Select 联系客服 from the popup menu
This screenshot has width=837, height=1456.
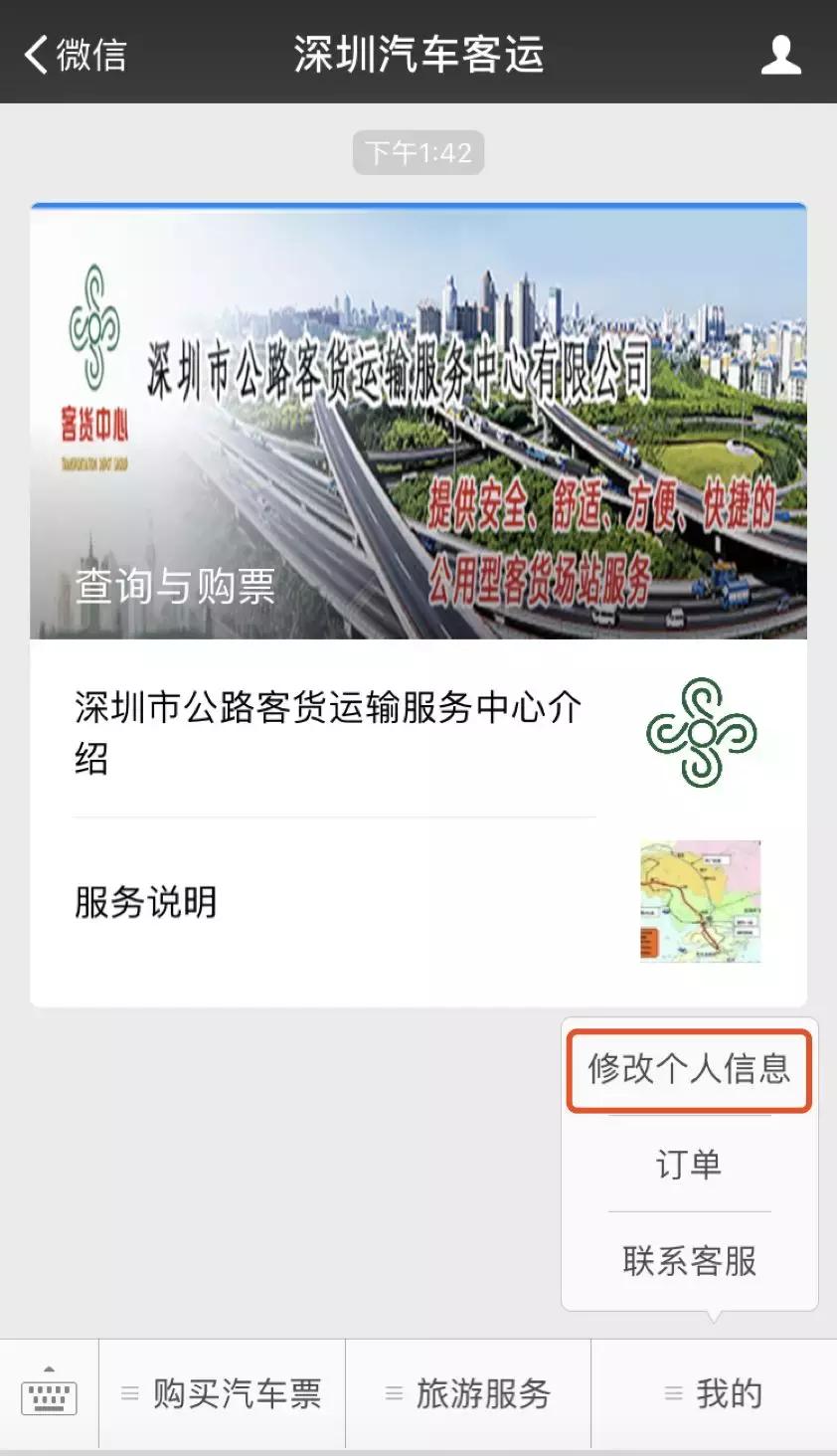pyautogui.click(x=689, y=1261)
